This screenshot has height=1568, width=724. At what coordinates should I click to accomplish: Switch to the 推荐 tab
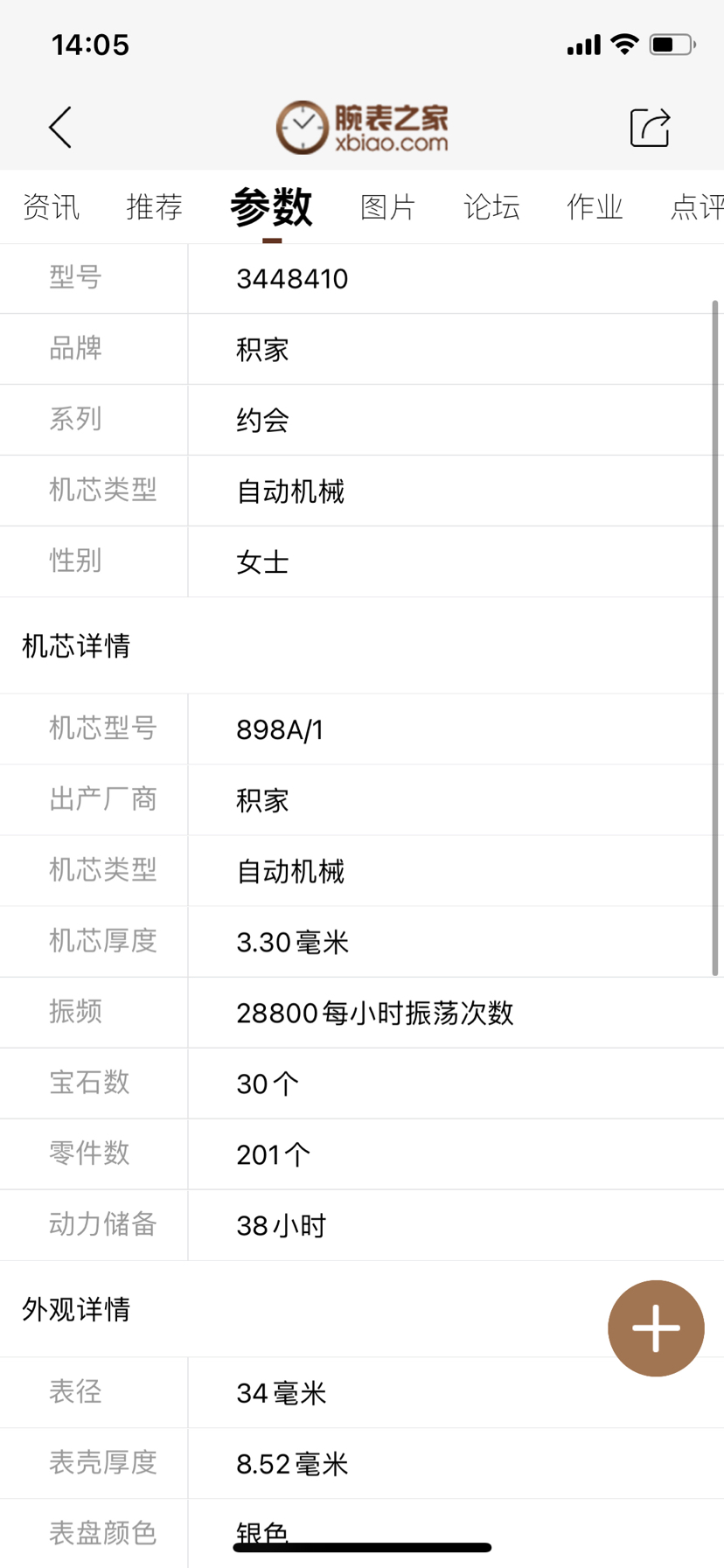(x=154, y=207)
